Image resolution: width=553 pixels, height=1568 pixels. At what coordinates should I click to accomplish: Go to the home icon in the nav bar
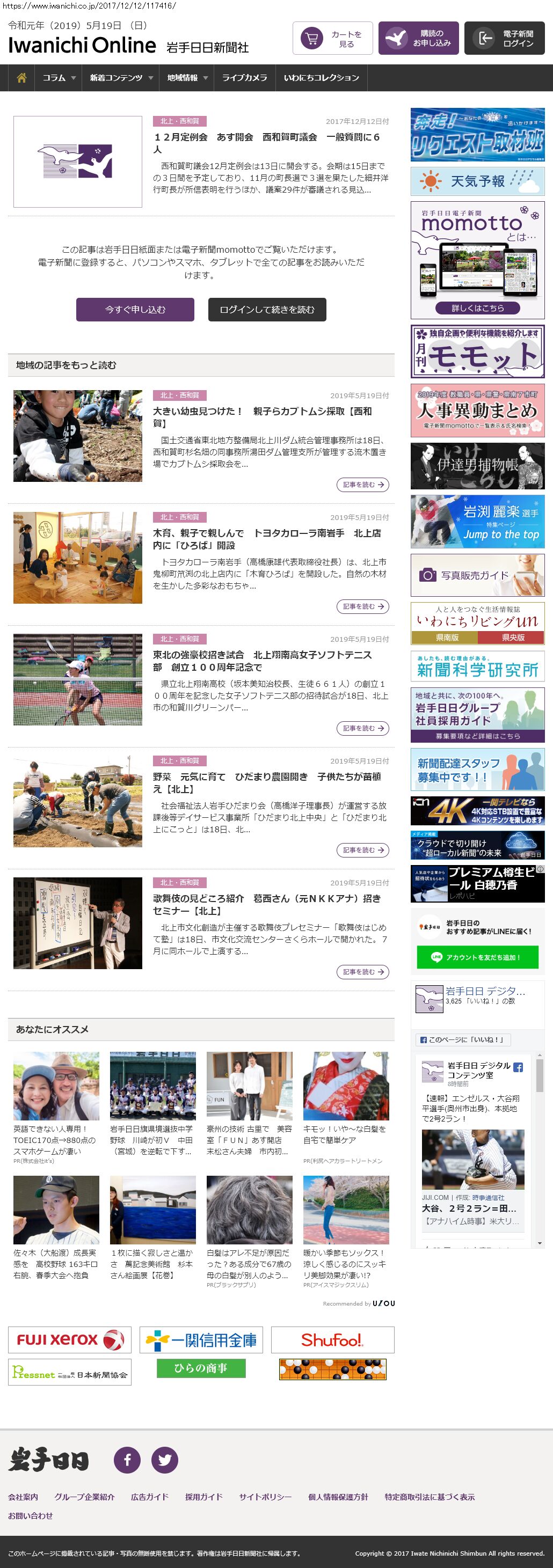(21, 78)
